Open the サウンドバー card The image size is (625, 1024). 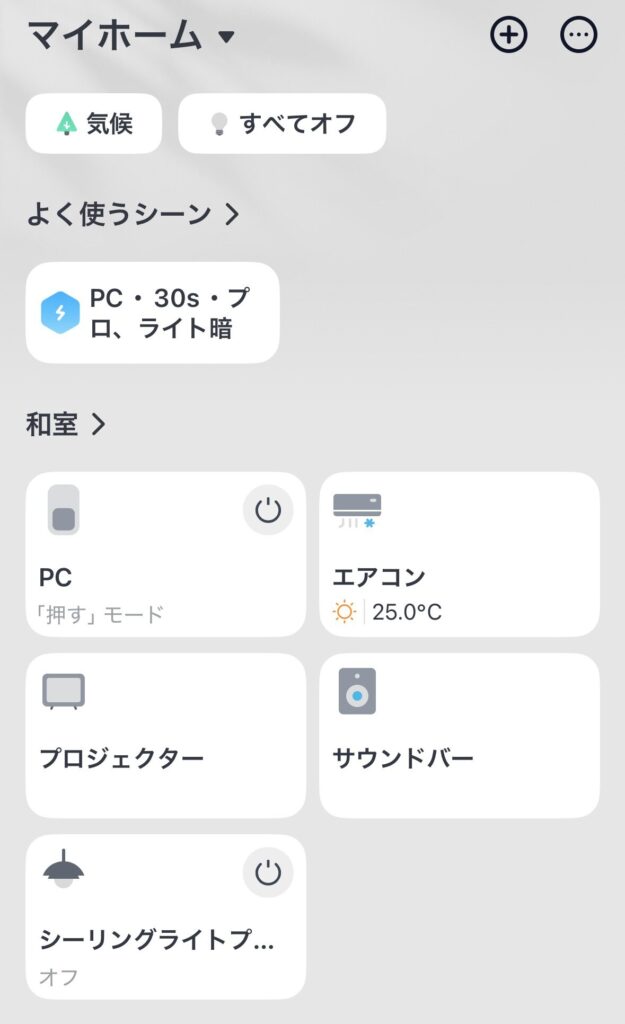click(459, 736)
